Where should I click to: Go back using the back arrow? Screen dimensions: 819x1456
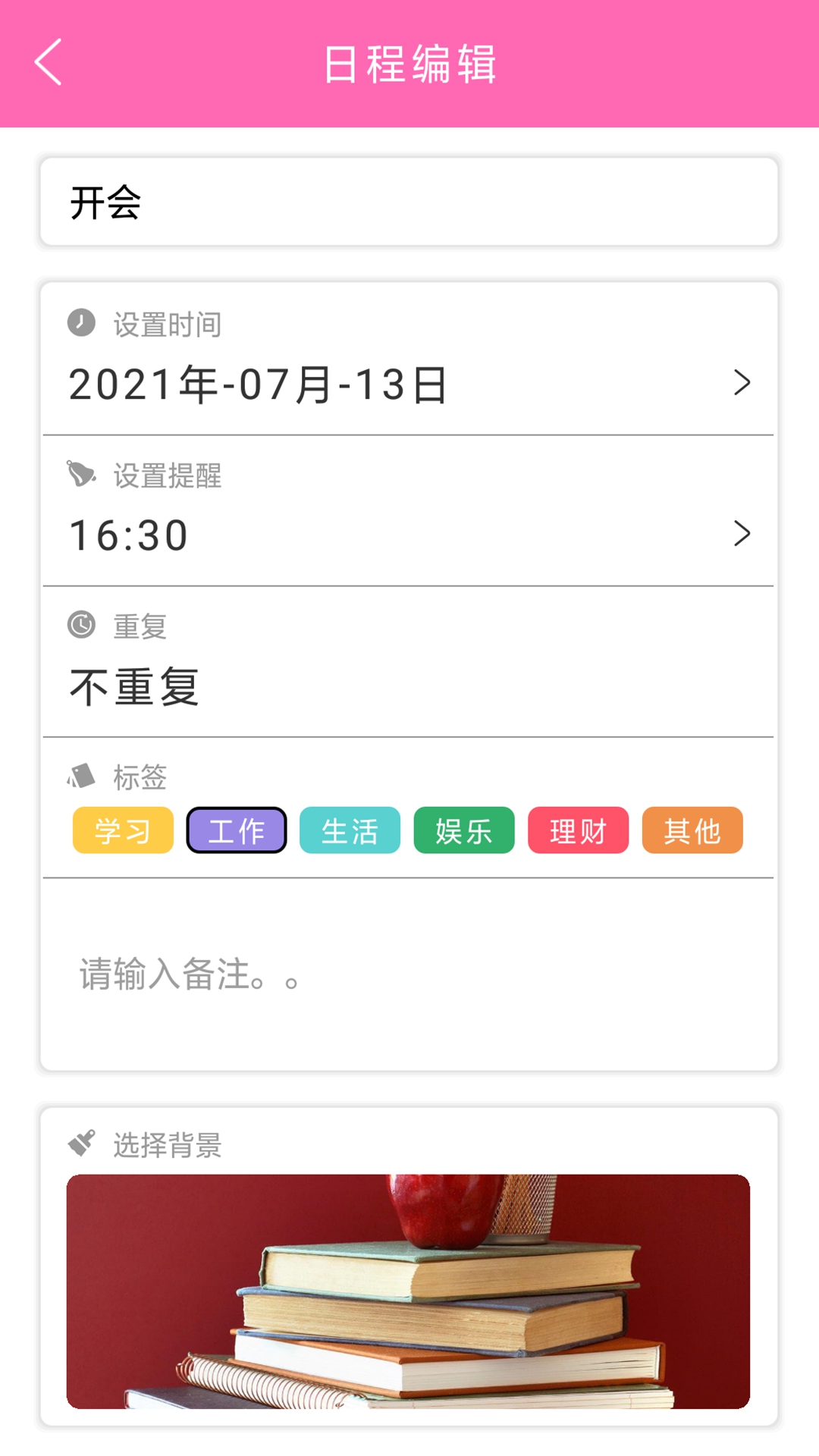click(47, 64)
